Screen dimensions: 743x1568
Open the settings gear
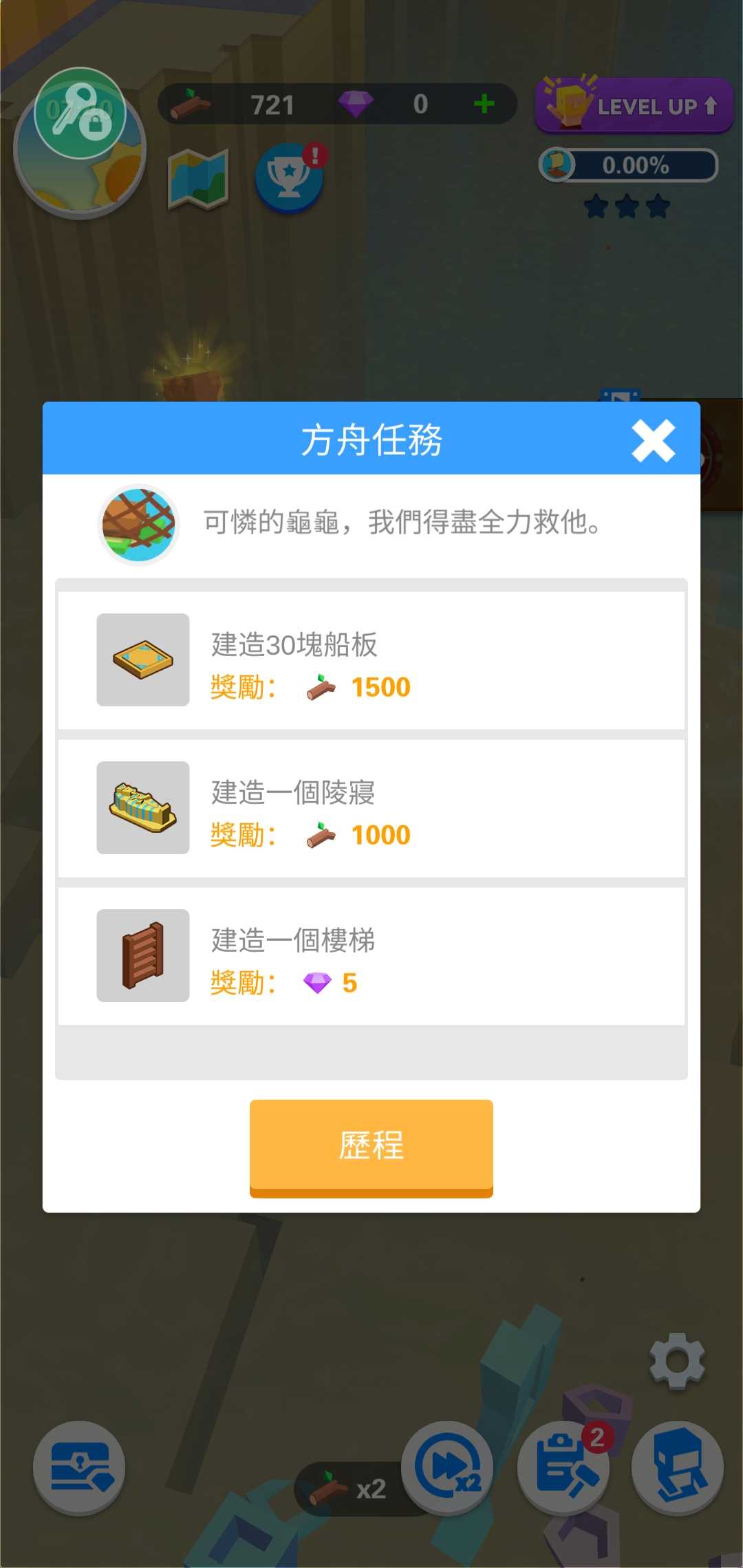(x=677, y=1361)
